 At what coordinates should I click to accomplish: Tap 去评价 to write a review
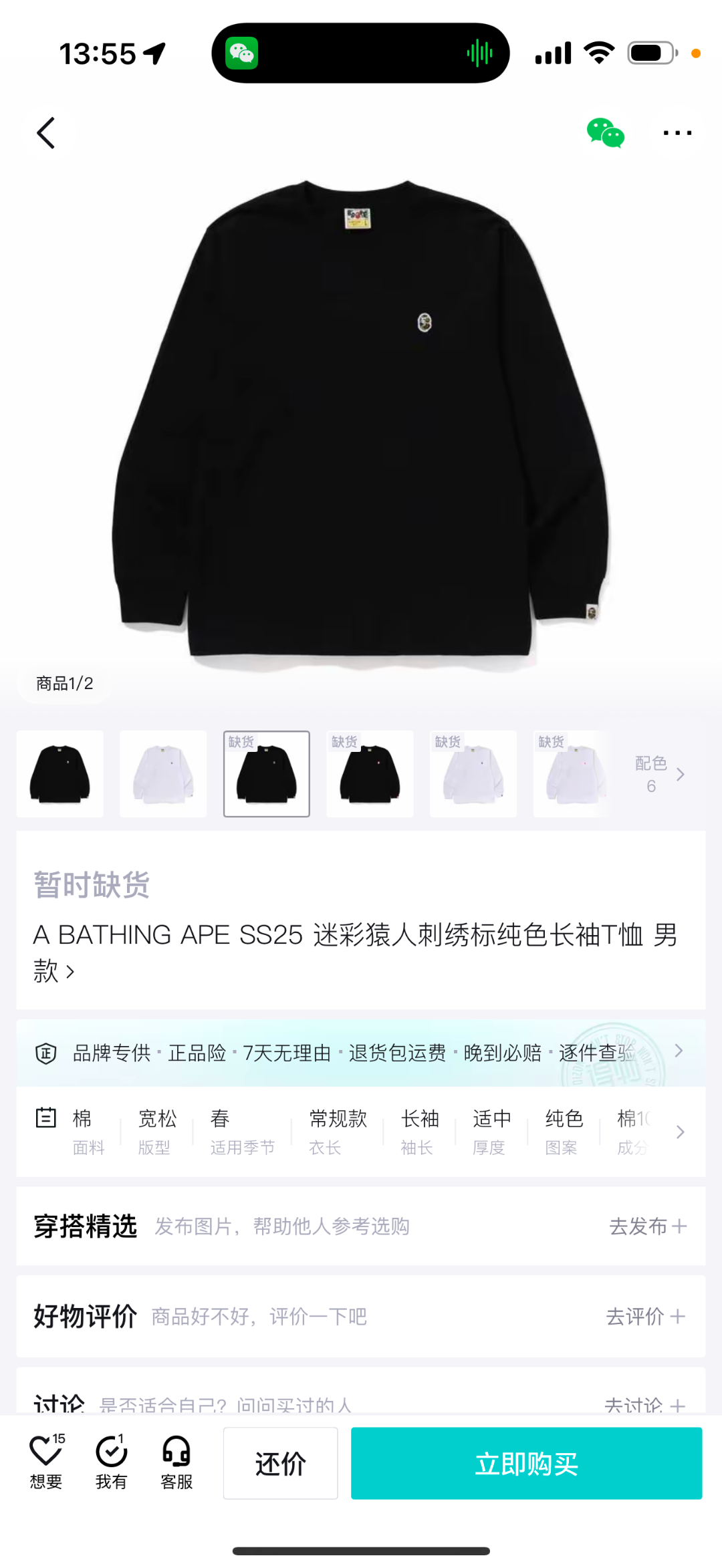pos(645,1316)
